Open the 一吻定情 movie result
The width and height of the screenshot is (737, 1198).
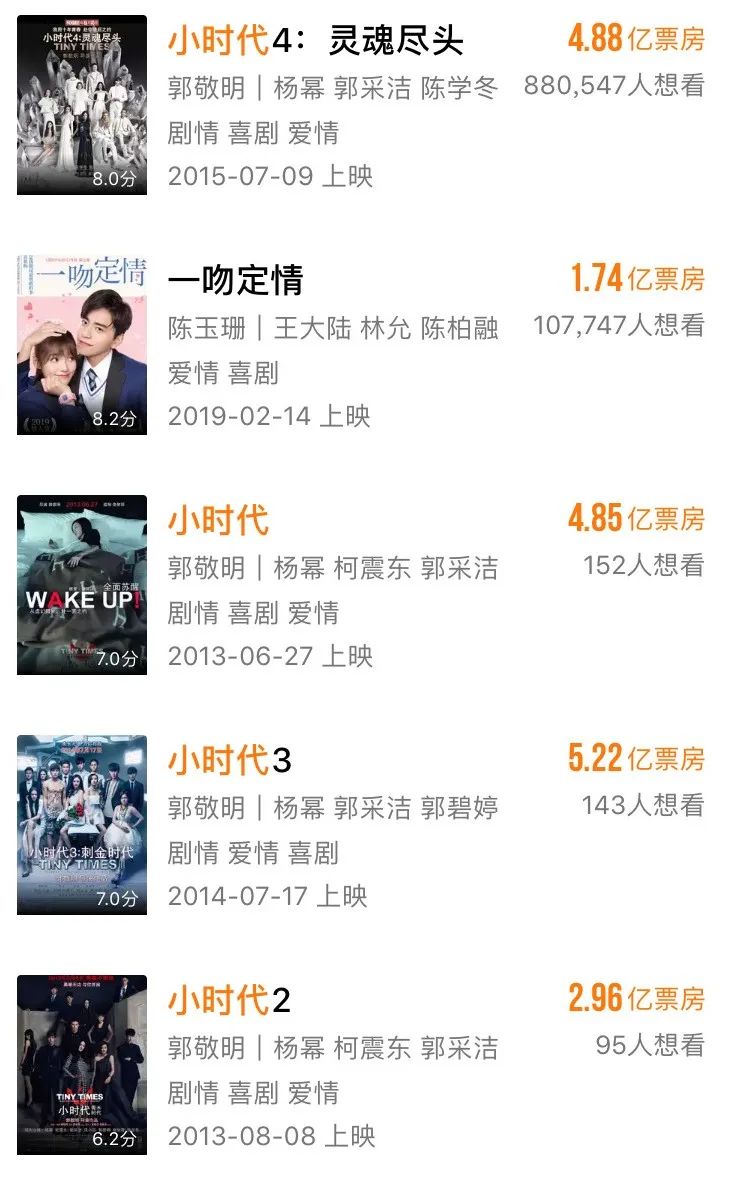pyautogui.click(x=236, y=281)
